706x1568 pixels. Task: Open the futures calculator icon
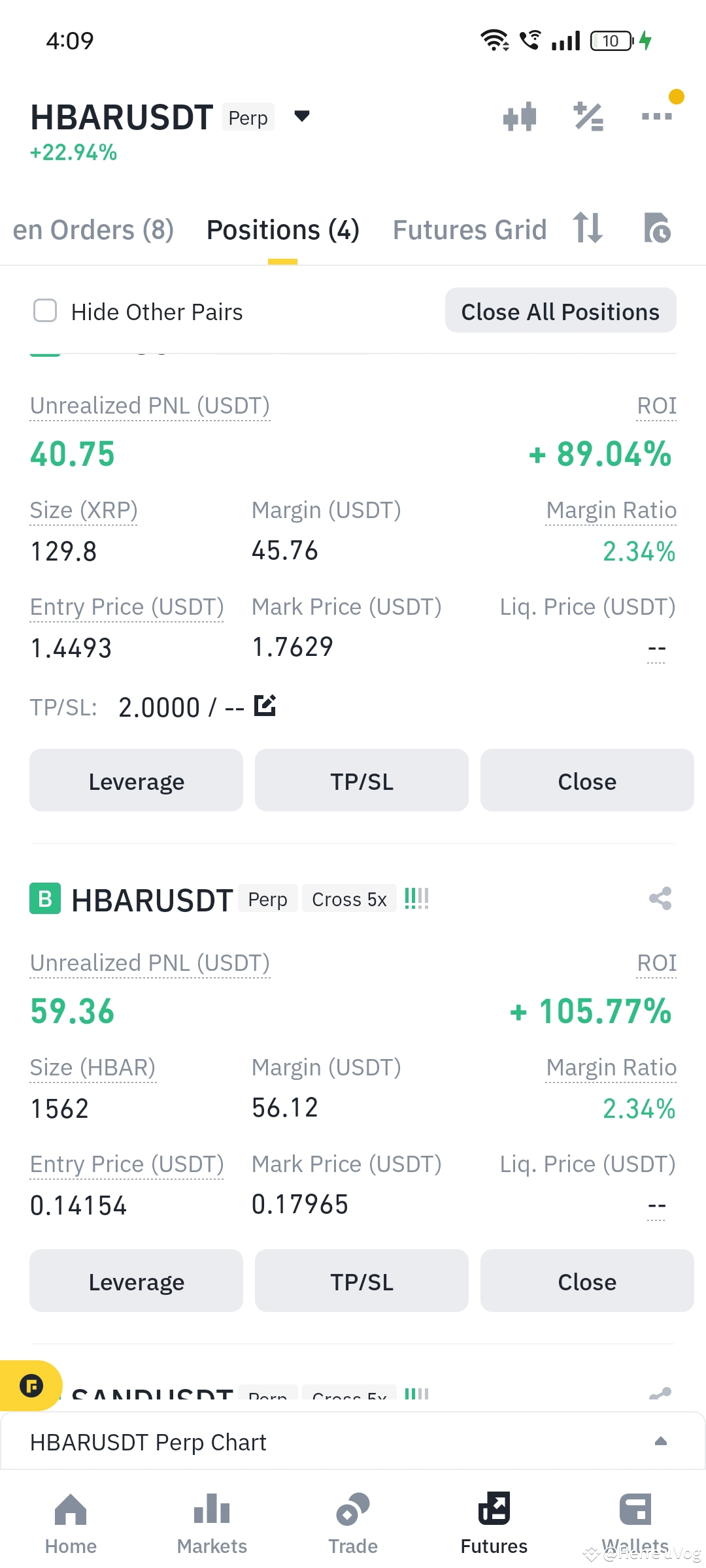click(x=587, y=116)
